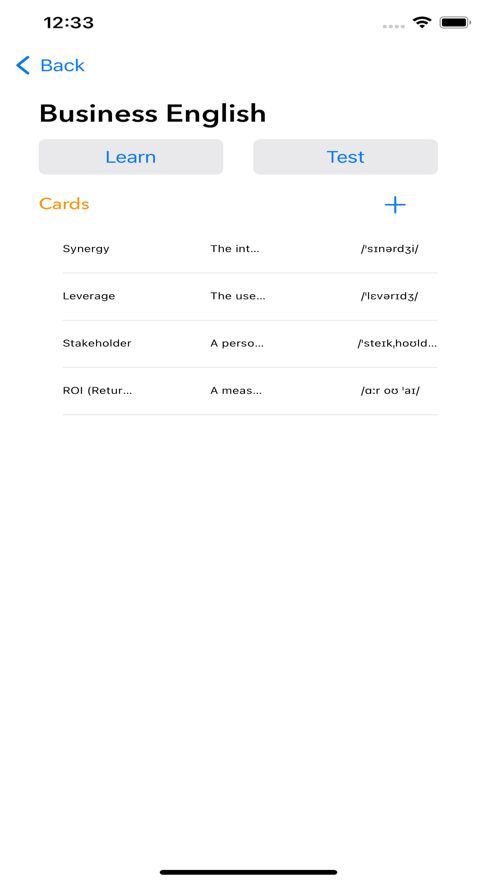Open the Synergy card

pos(250,249)
